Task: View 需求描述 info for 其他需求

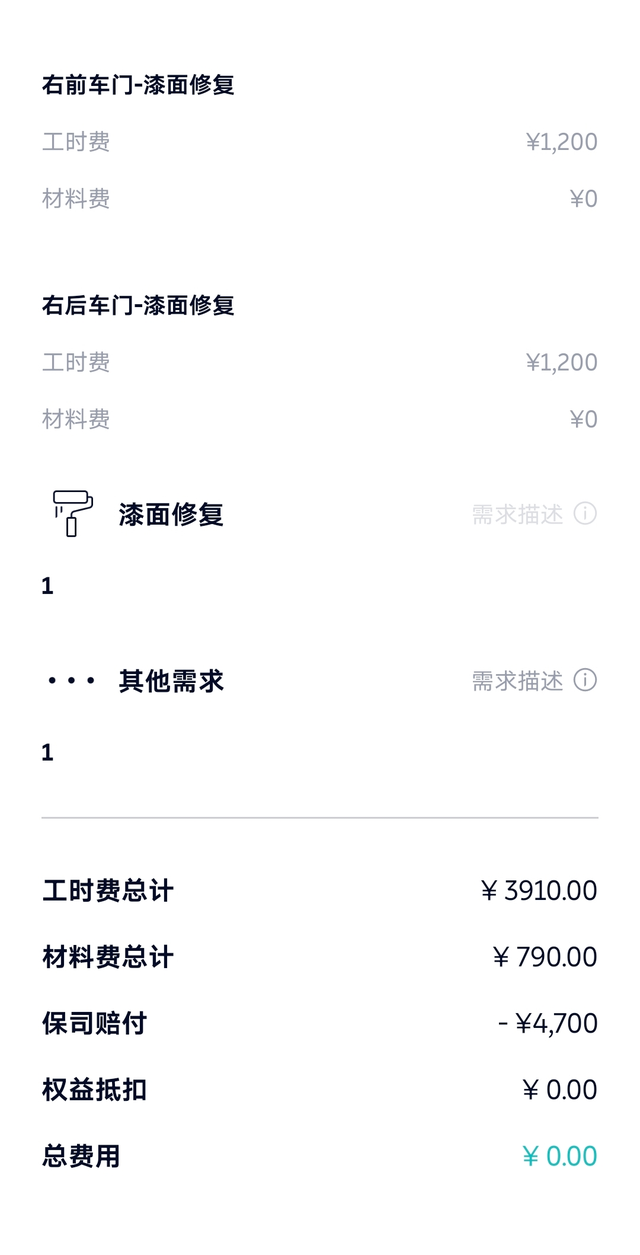Action: pyautogui.click(x=585, y=681)
